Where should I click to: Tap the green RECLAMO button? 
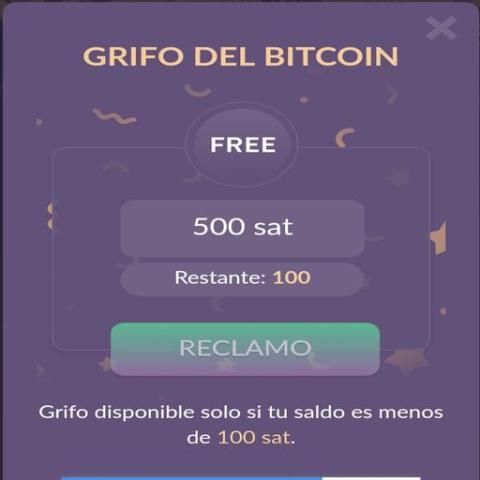click(245, 349)
